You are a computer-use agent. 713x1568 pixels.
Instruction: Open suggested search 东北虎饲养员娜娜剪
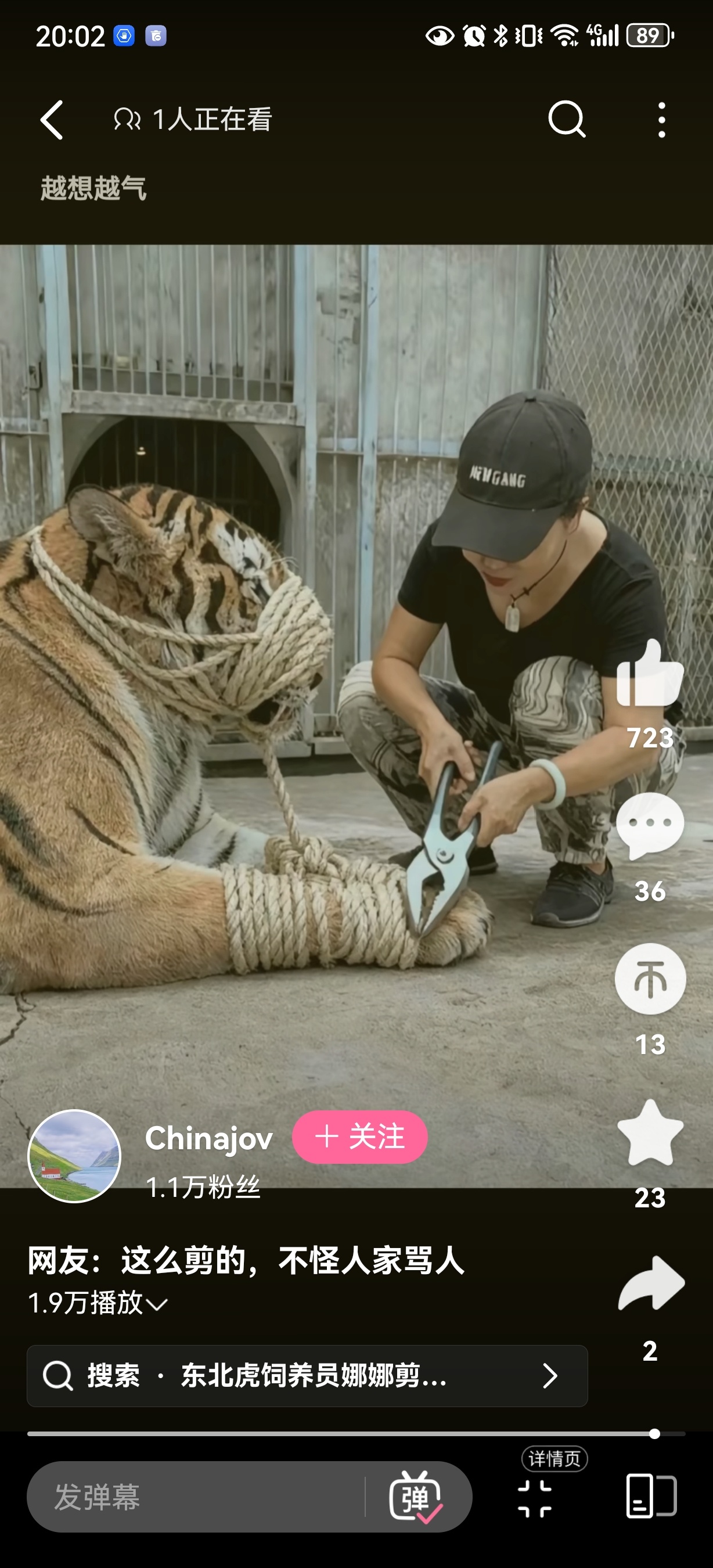click(x=307, y=1376)
